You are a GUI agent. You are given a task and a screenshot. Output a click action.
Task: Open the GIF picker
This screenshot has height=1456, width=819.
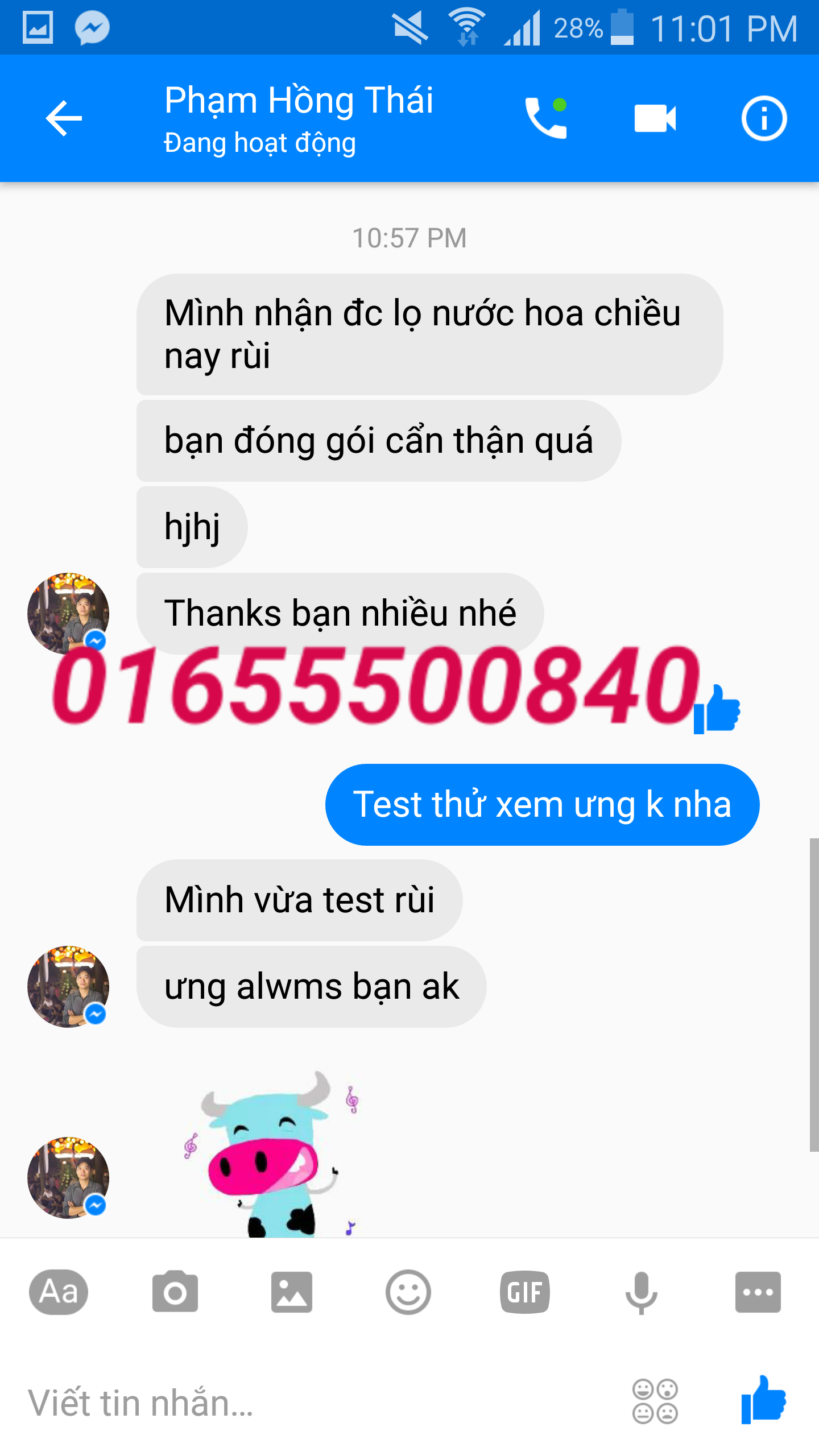pos(525,1292)
